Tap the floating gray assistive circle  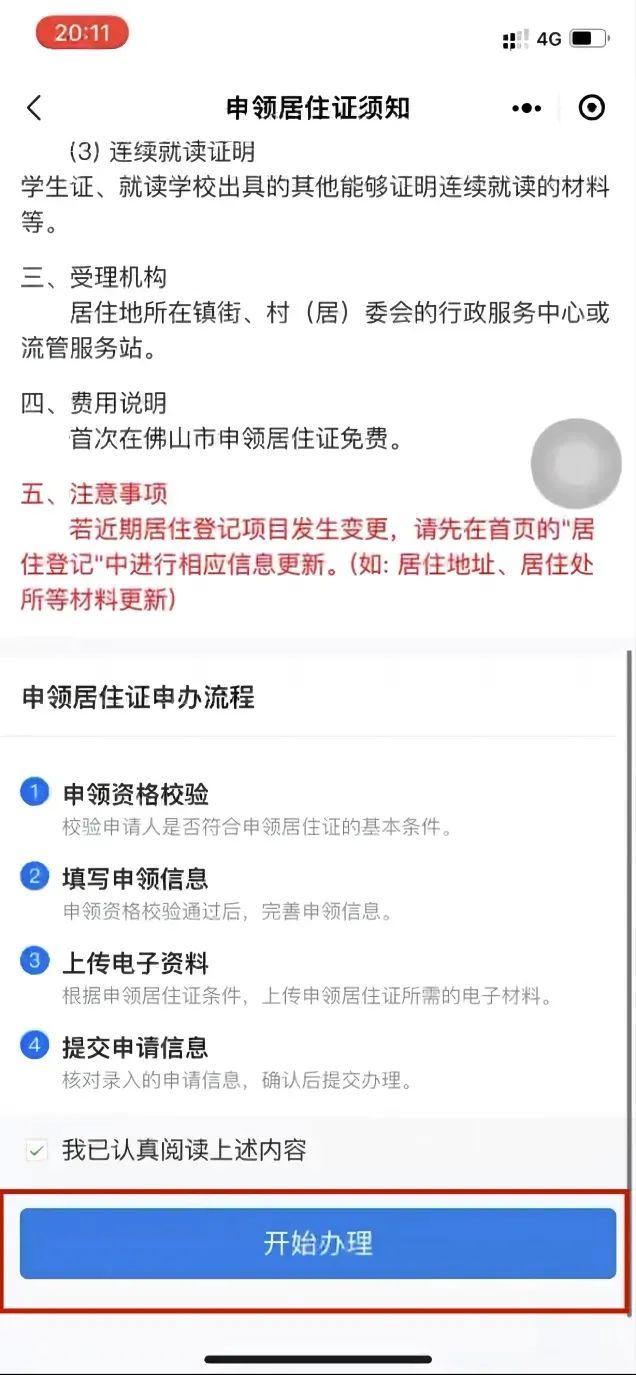pyautogui.click(x=576, y=464)
